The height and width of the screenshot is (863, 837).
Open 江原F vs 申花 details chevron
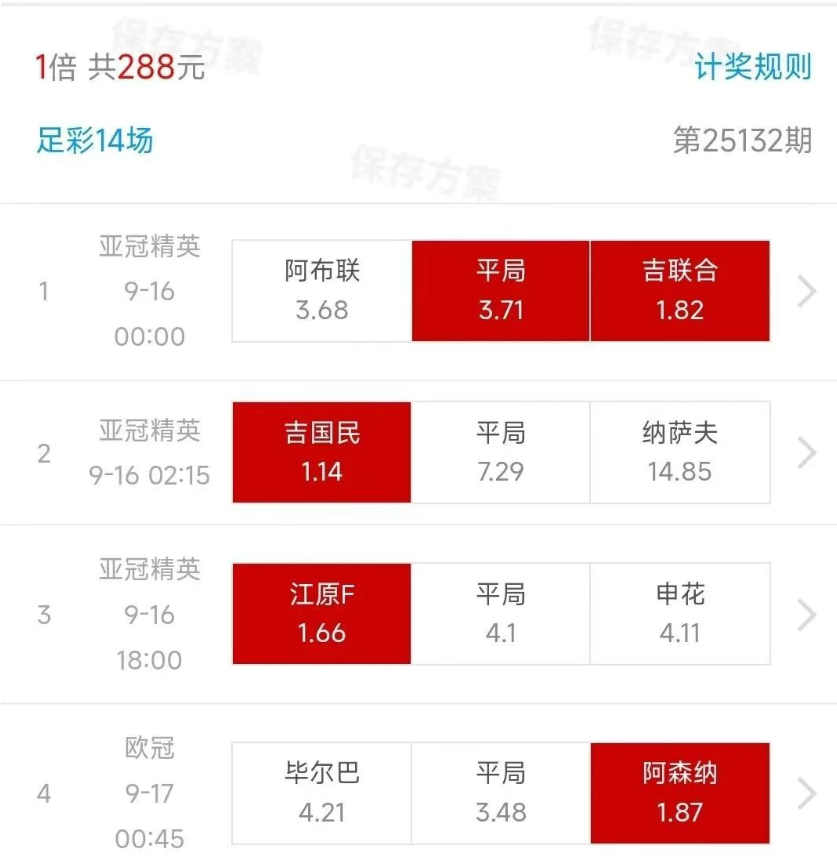coord(806,615)
